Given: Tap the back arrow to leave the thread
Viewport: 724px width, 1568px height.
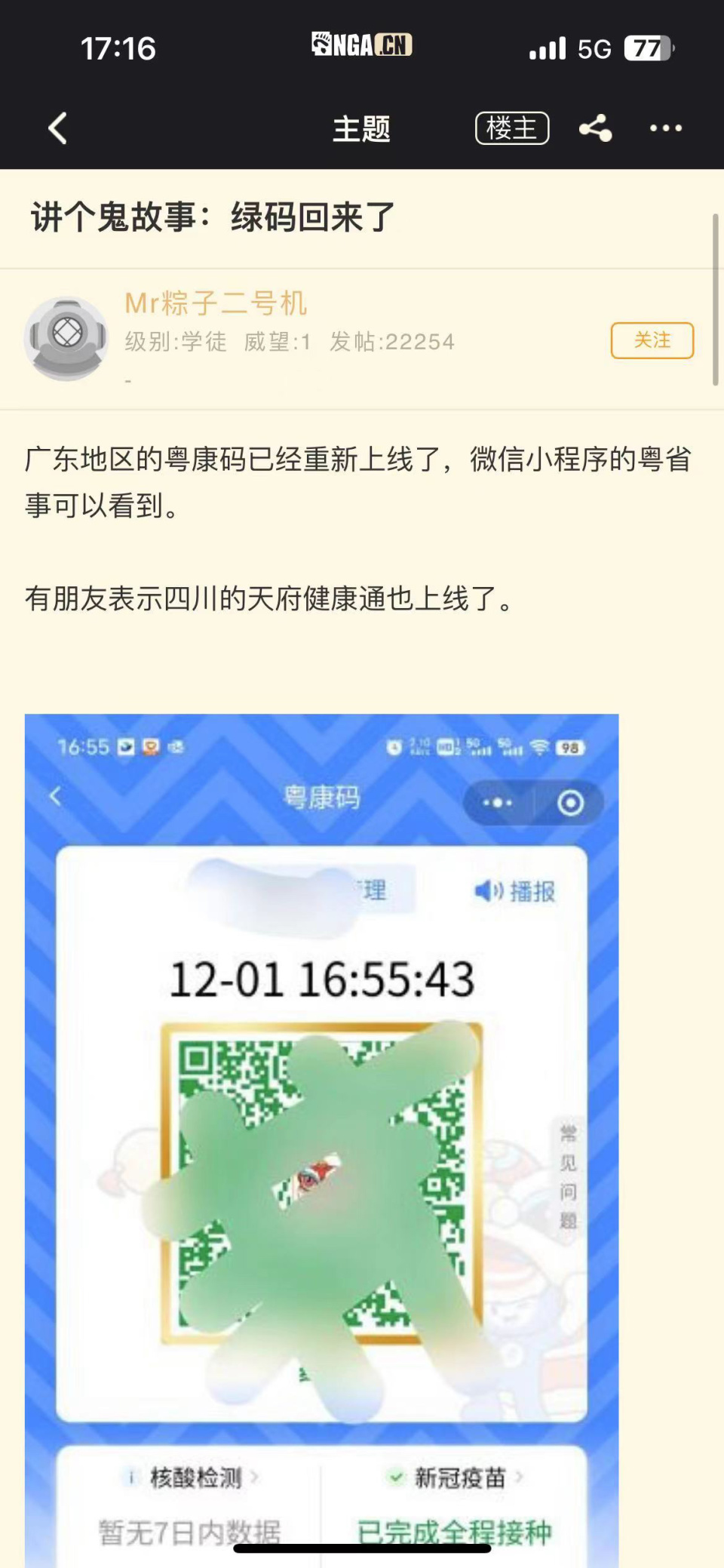Looking at the screenshot, I should coord(57,128).
